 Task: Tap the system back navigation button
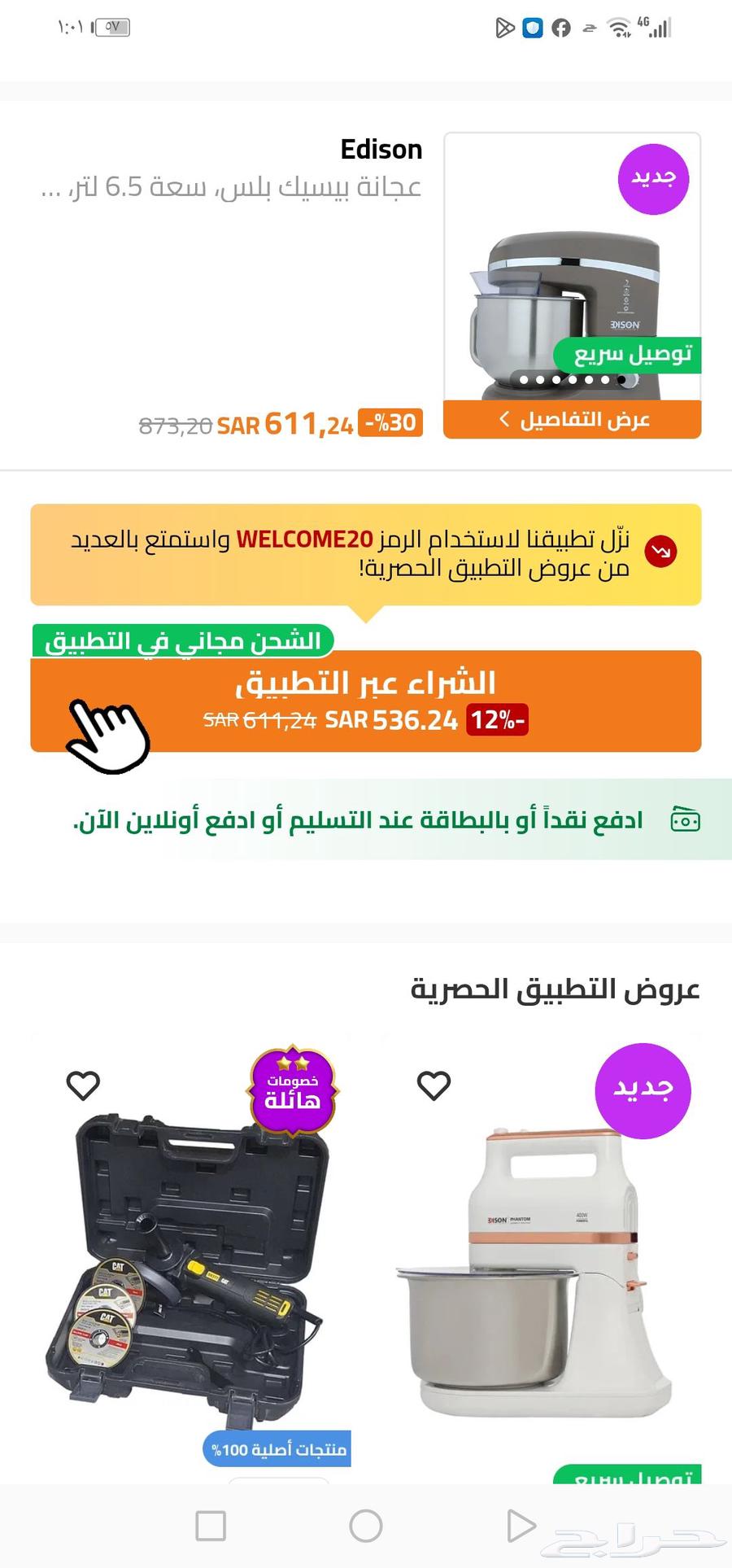pyautogui.click(x=521, y=1527)
